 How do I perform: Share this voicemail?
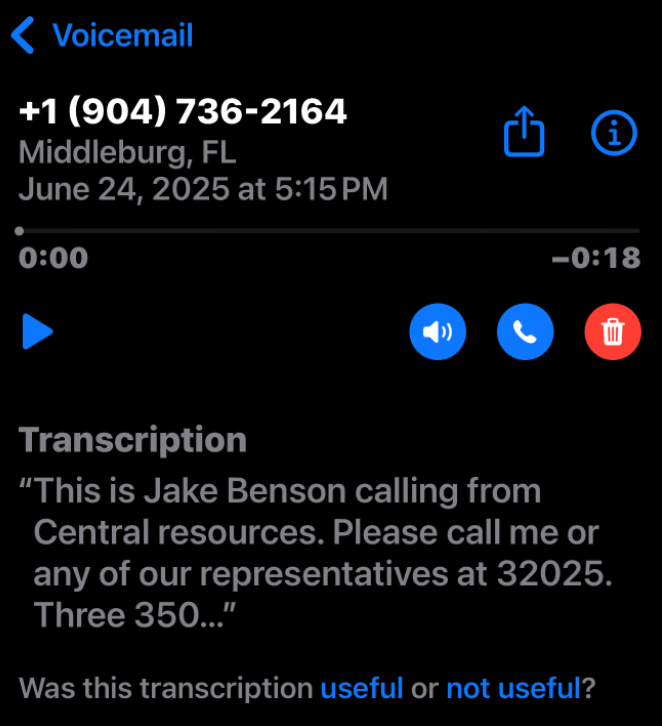point(524,132)
